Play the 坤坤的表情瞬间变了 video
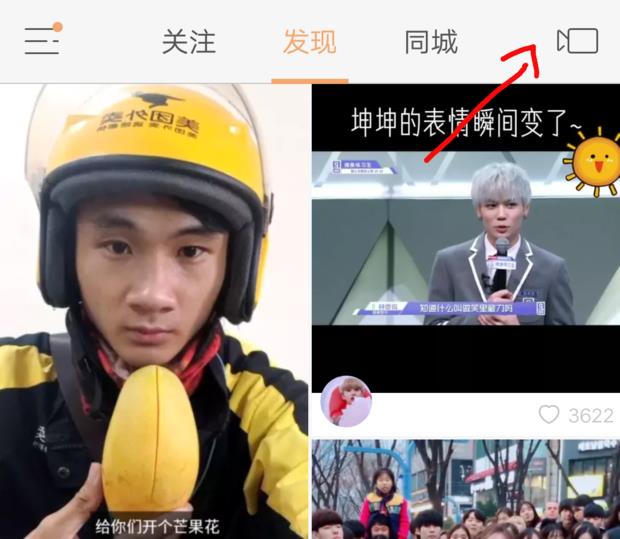Screen dimensions: 620x539 pos(464,240)
